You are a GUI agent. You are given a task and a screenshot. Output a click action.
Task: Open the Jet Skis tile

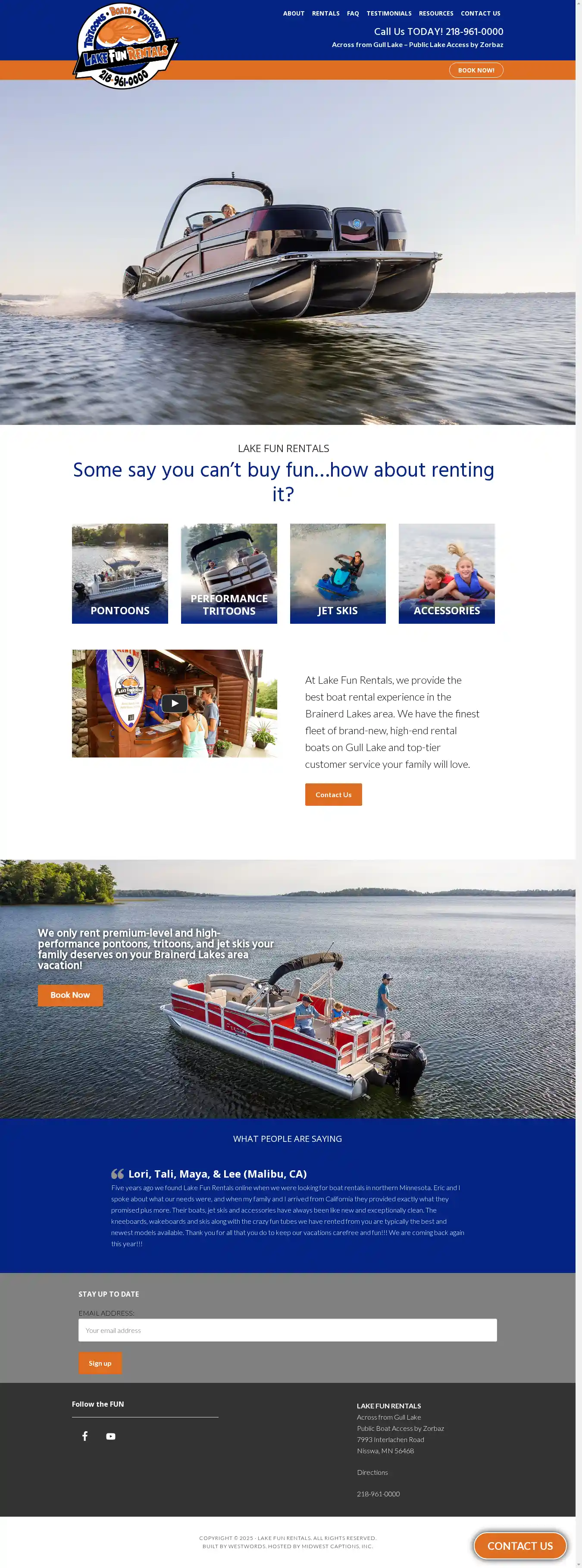338,573
